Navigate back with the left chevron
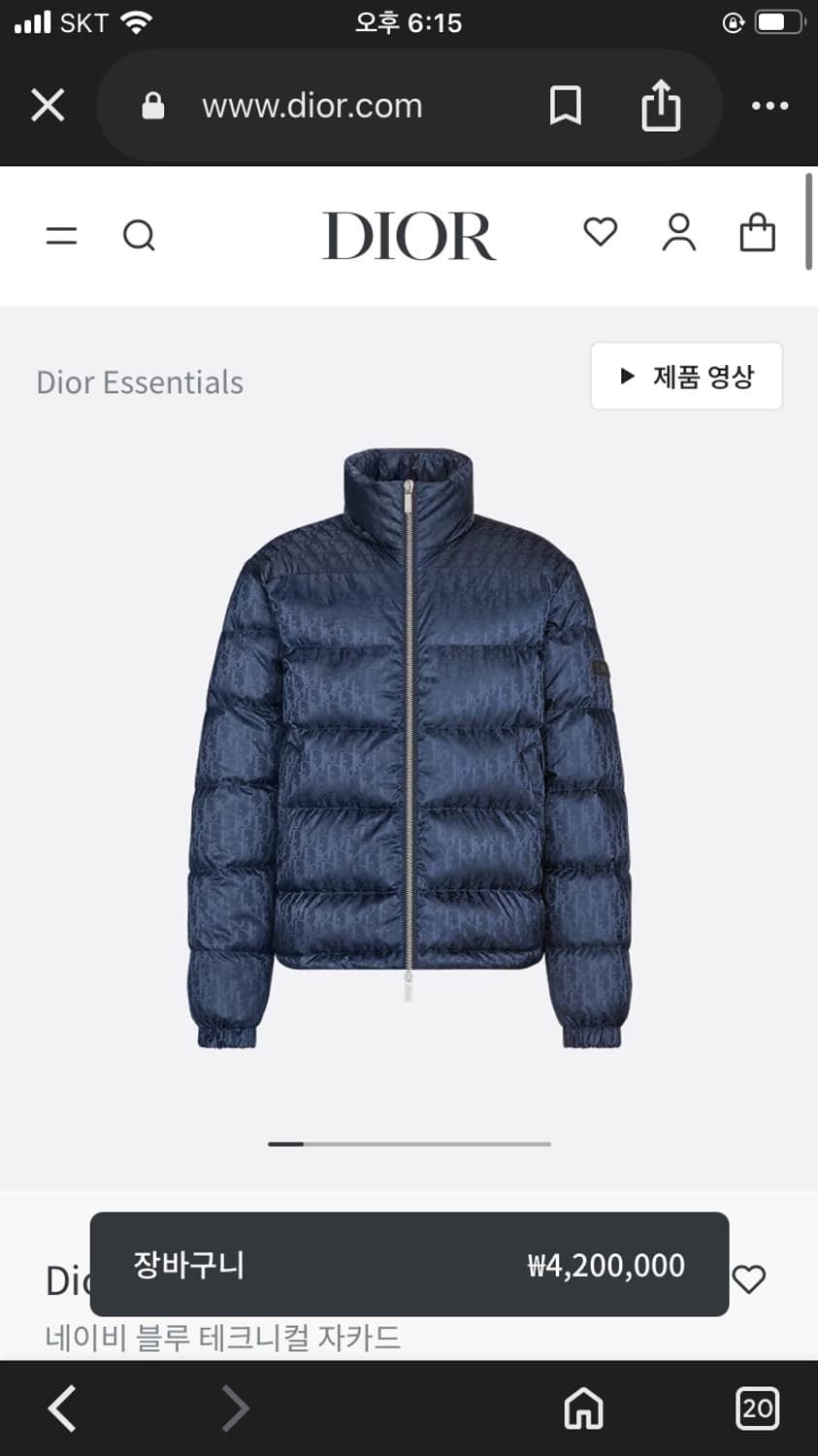 tap(61, 1408)
